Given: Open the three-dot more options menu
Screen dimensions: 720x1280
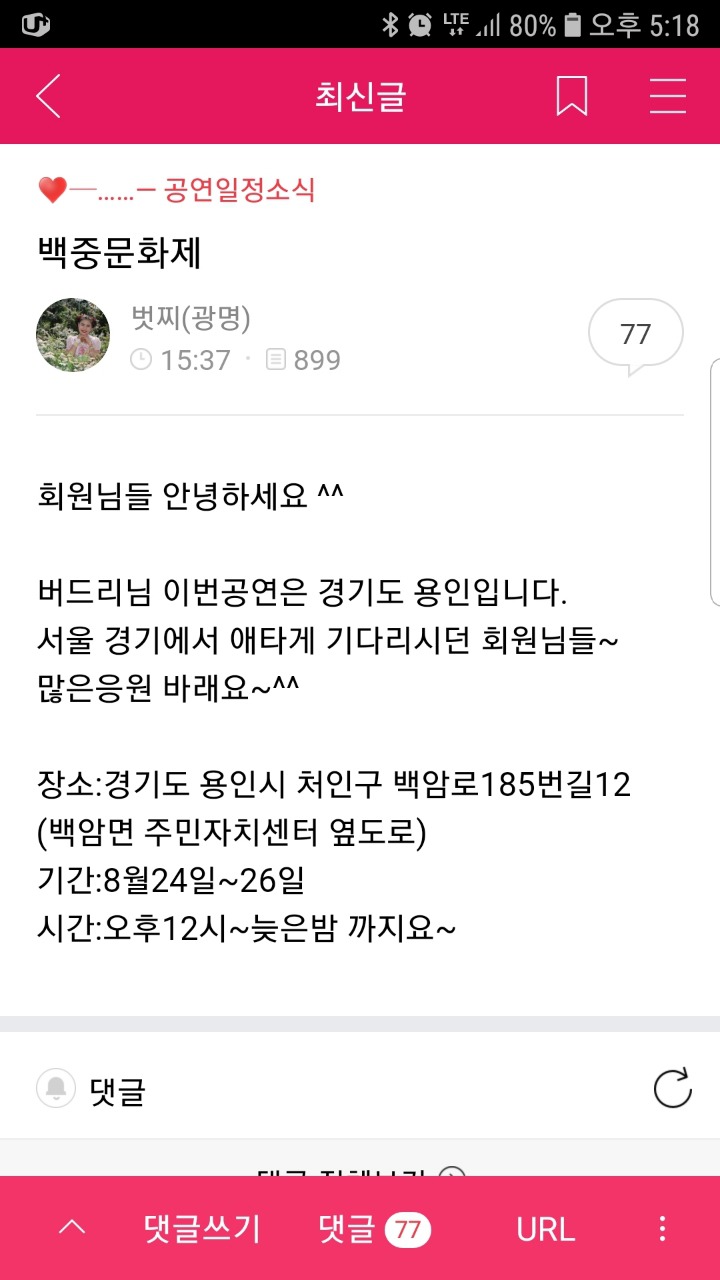Looking at the screenshot, I should [x=662, y=1228].
